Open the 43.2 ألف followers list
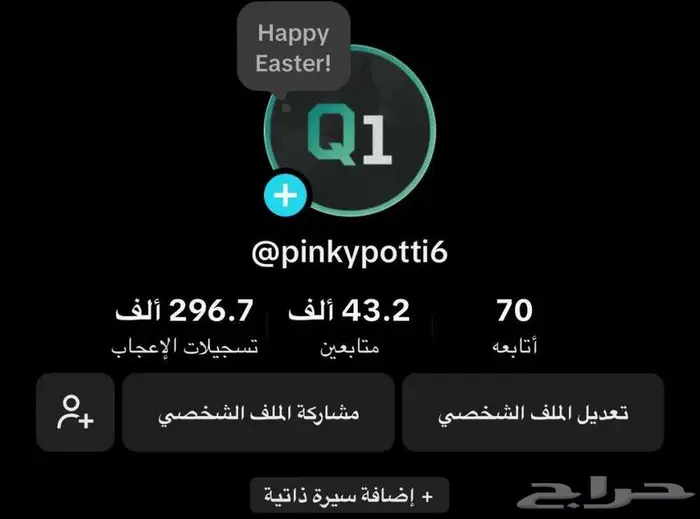This screenshot has height=519, width=700. tap(349, 326)
